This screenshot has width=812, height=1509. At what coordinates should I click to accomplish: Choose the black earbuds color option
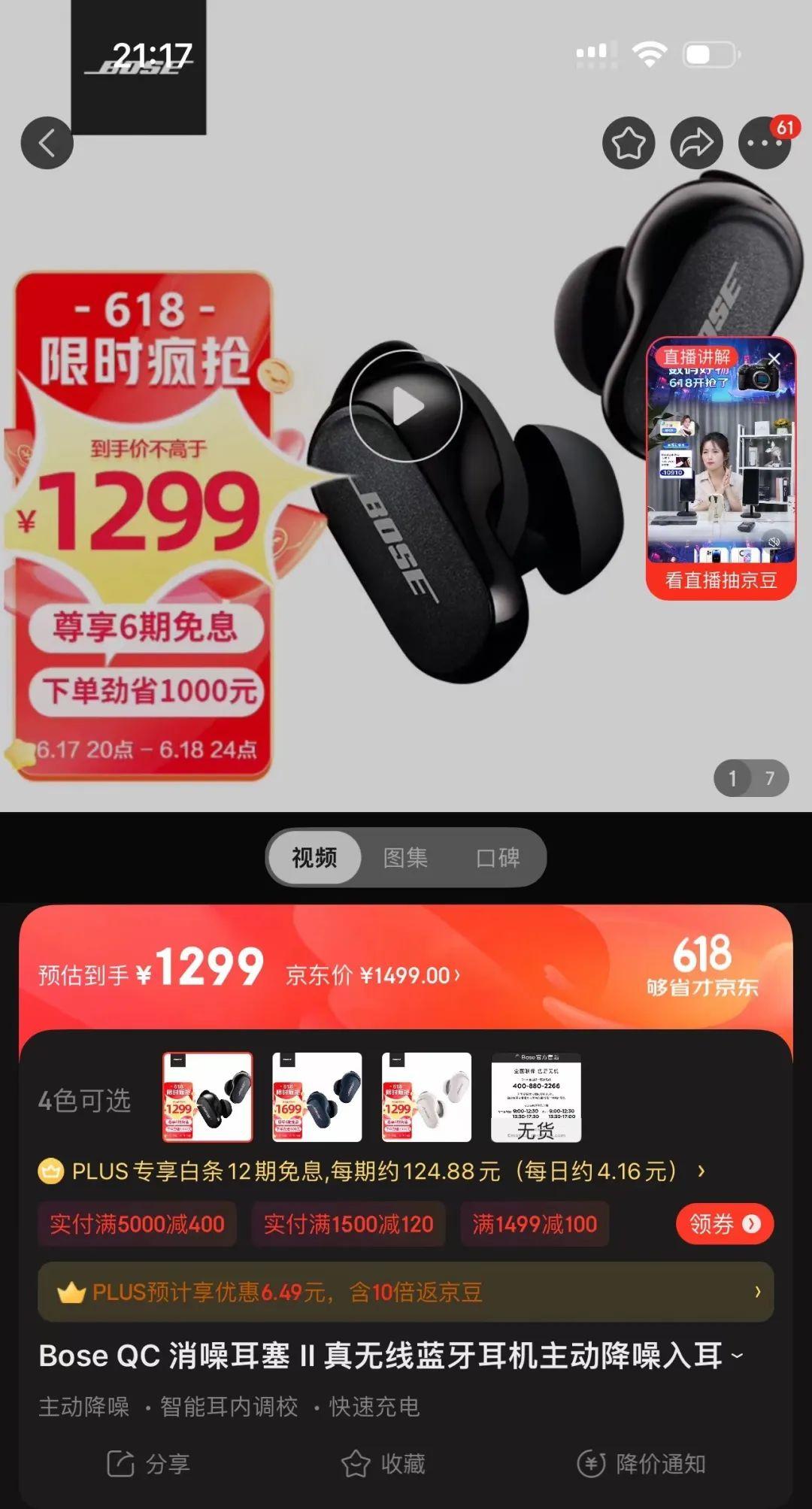tap(208, 1097)
